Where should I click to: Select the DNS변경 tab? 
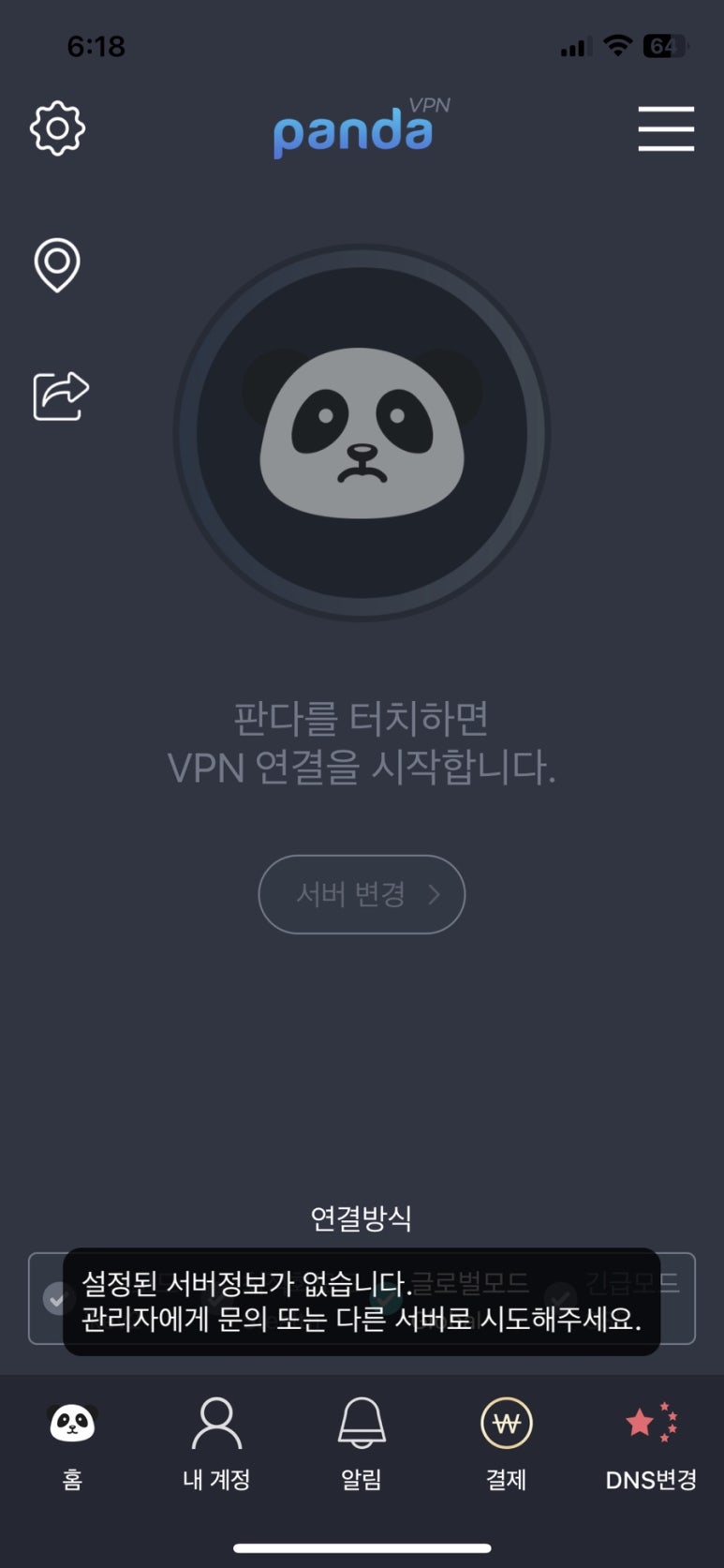[651, 1443]
